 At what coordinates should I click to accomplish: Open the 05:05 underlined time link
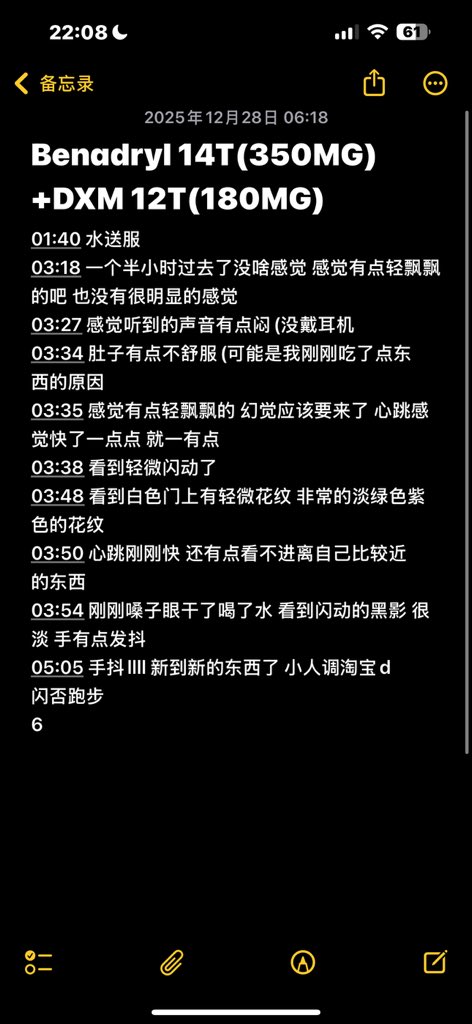[56, 667]
